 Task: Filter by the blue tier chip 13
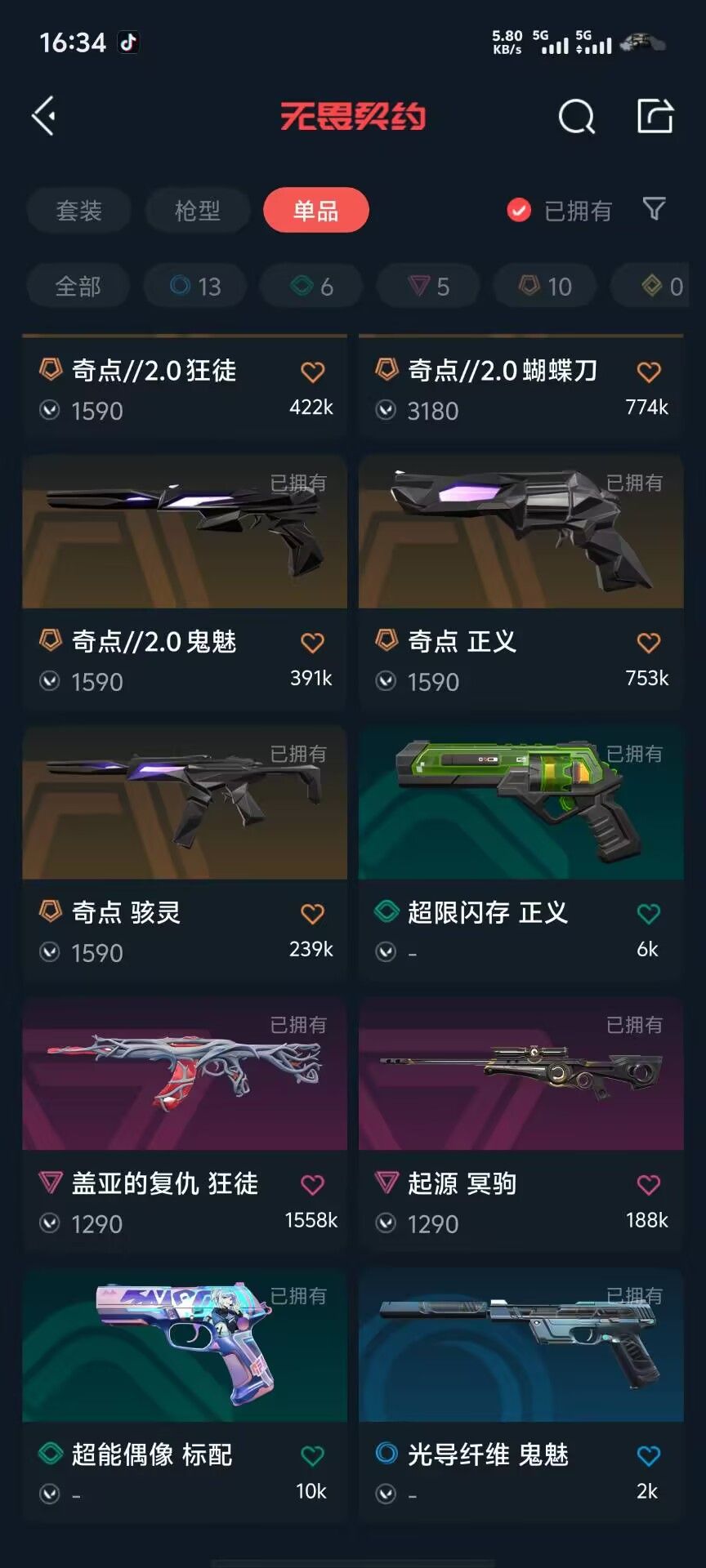[195, 286]
